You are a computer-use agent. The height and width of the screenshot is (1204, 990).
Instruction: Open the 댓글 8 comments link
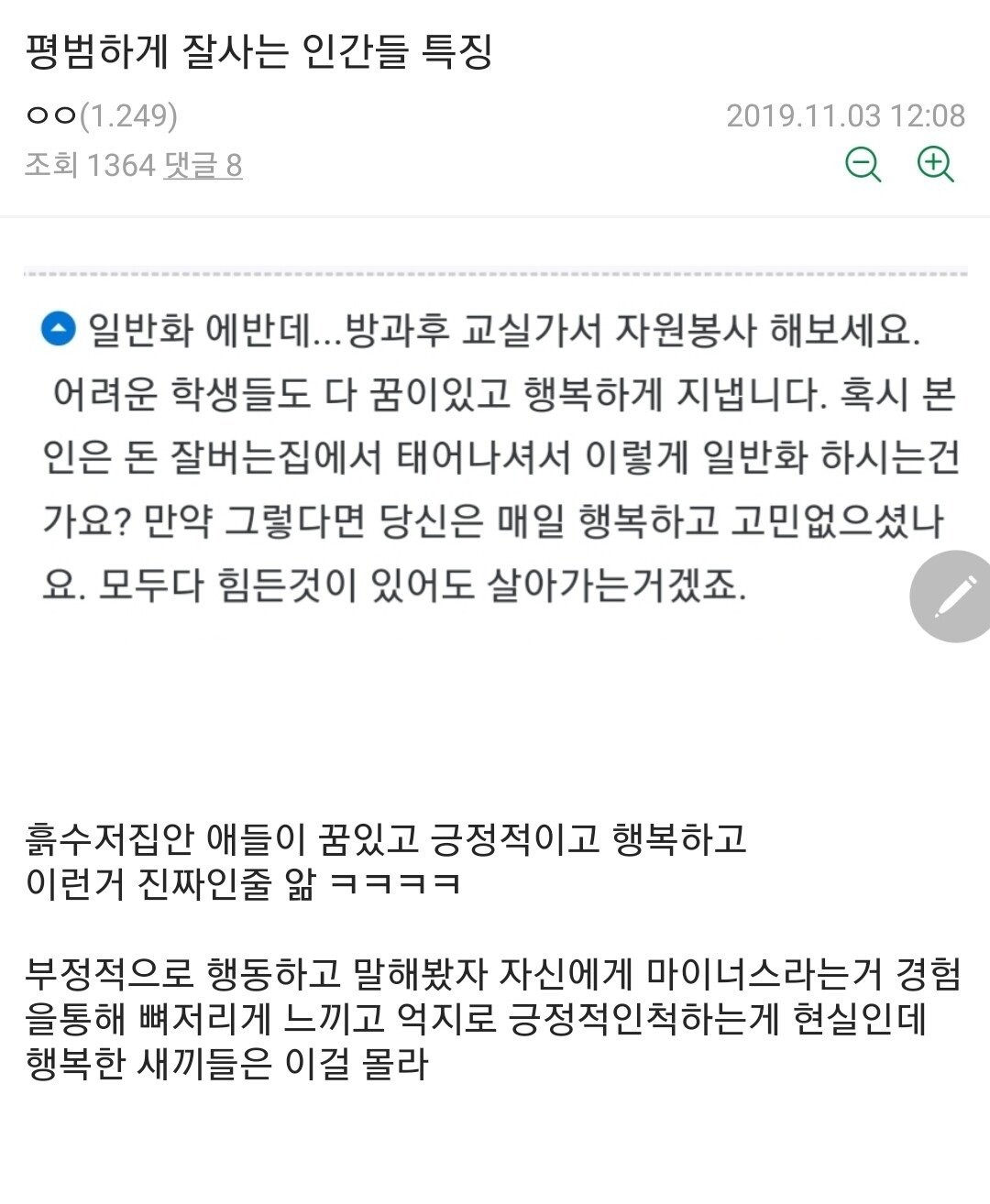coord(203,166)
